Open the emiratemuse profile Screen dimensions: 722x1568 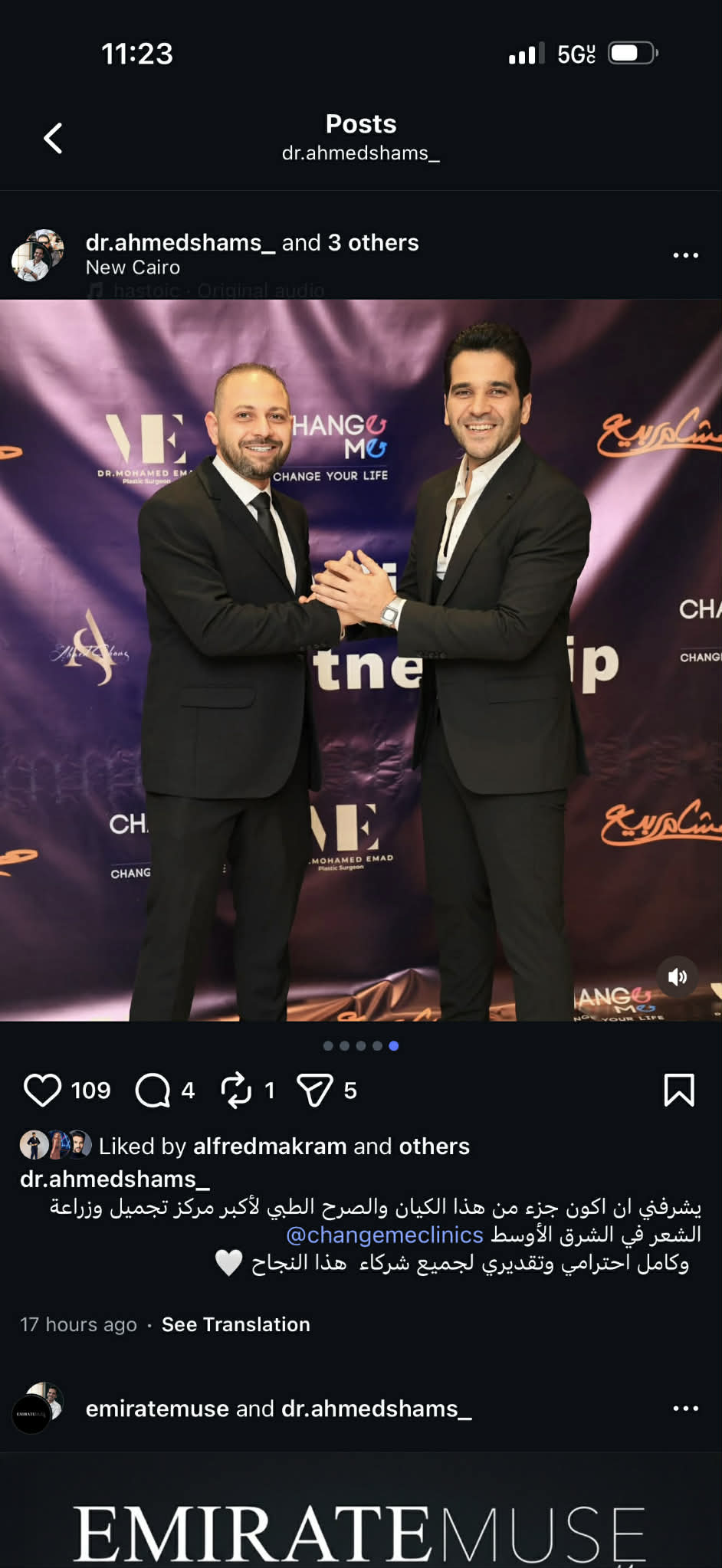click(156, 1409)
